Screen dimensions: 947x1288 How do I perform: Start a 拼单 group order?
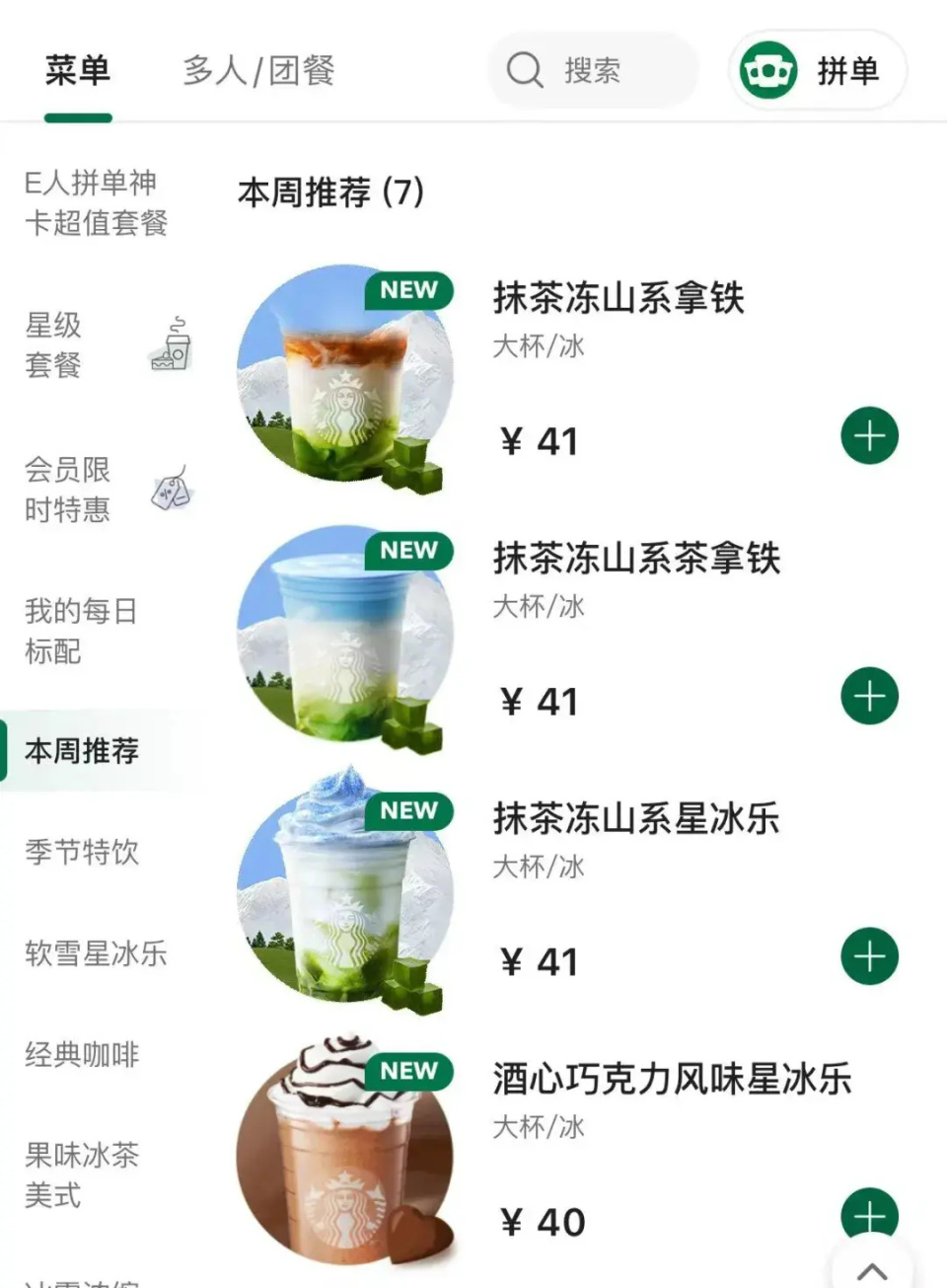coord(817,71)
